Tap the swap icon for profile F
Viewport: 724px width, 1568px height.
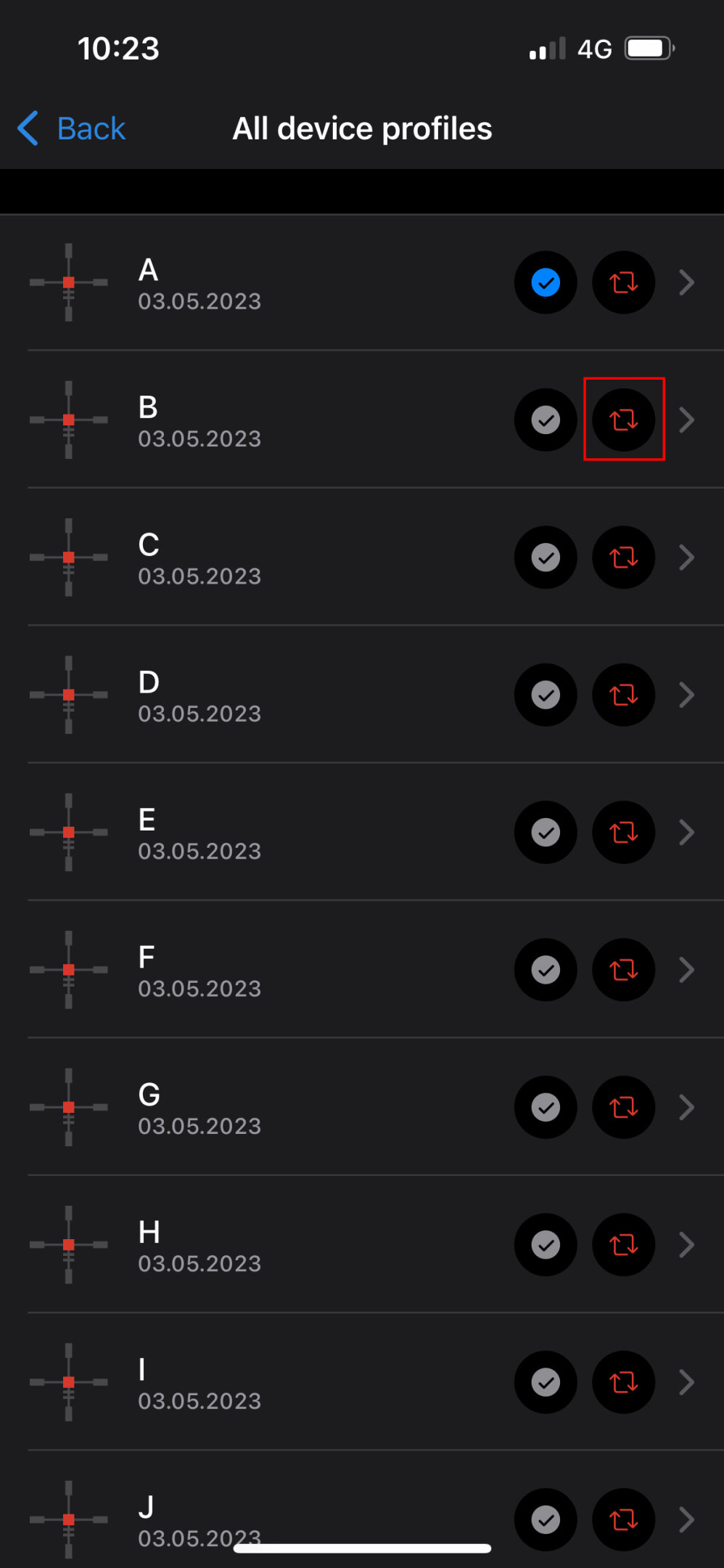pos(623,970)
